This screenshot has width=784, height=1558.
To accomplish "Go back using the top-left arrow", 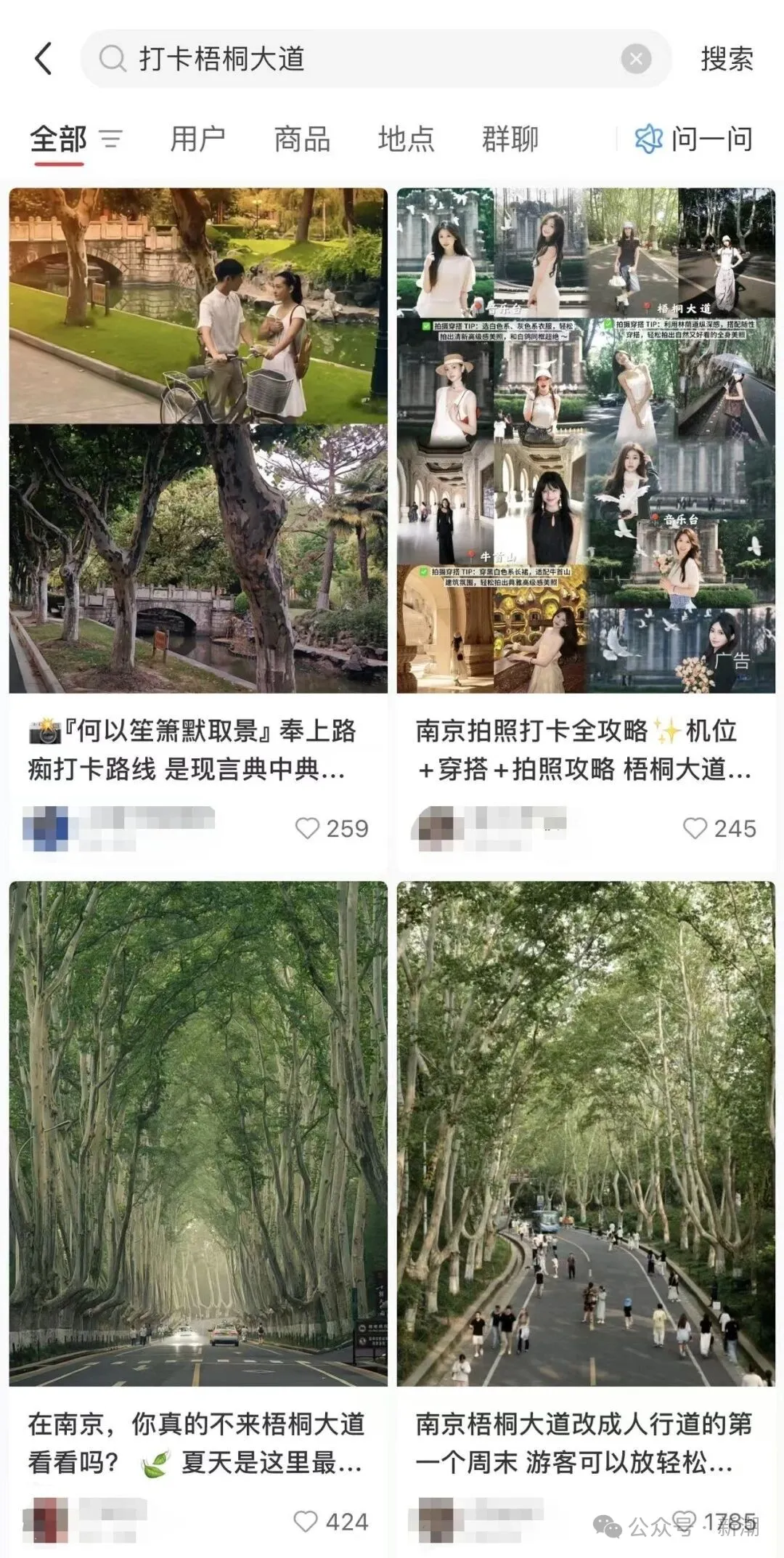I will (x=44, y=59).
